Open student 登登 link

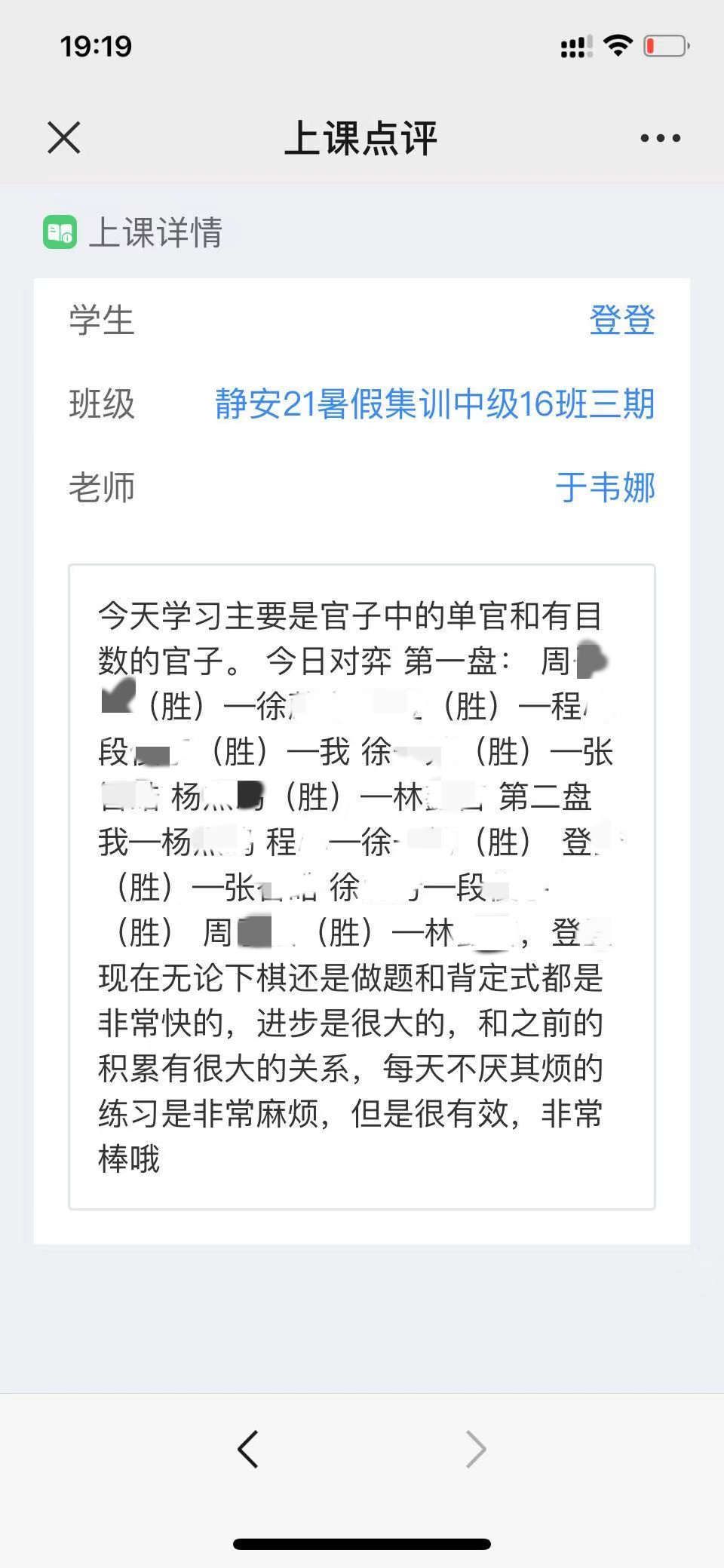click(621, 321)
